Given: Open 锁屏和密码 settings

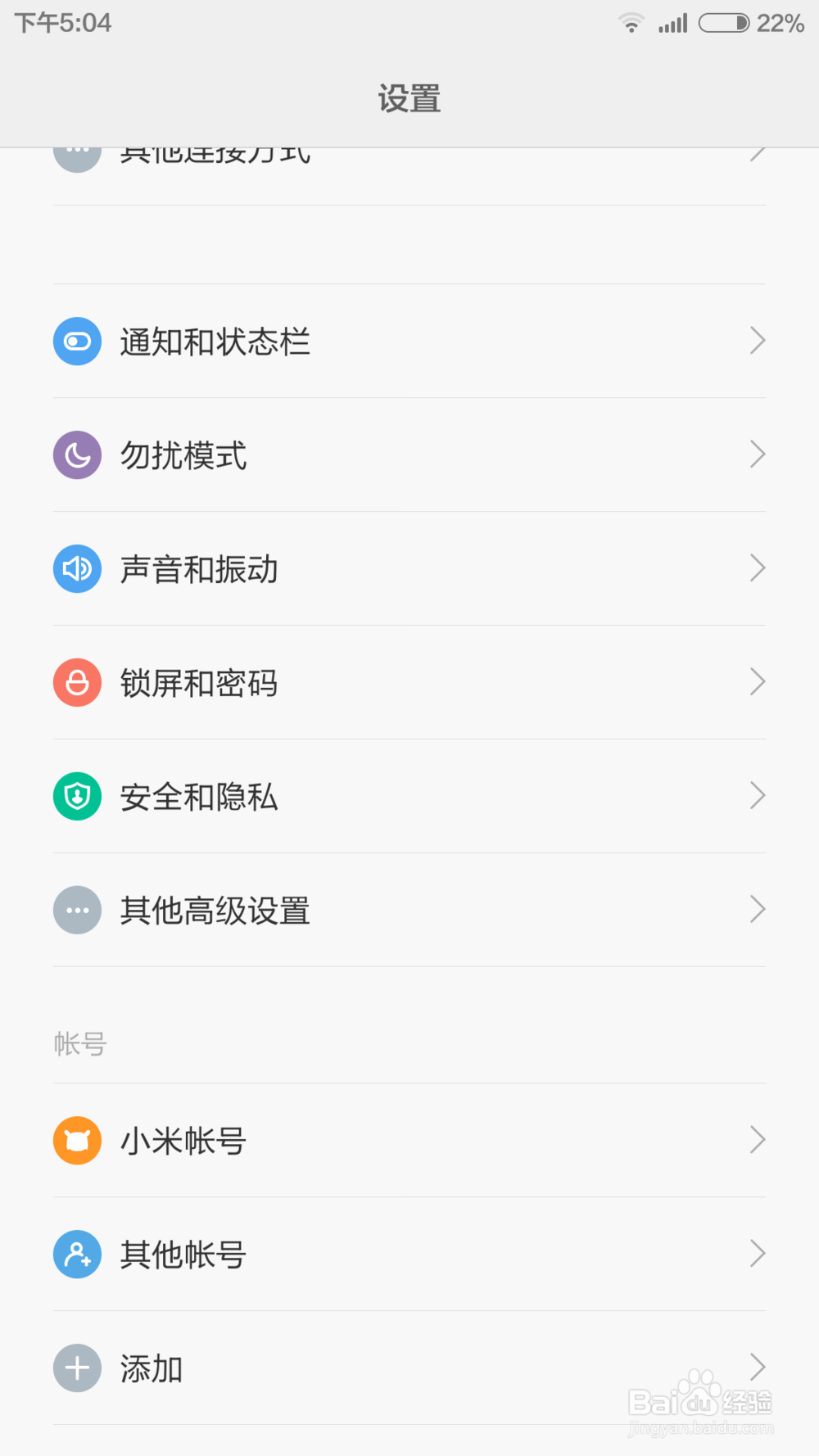Looking at the screenshot, I should 409,683.
